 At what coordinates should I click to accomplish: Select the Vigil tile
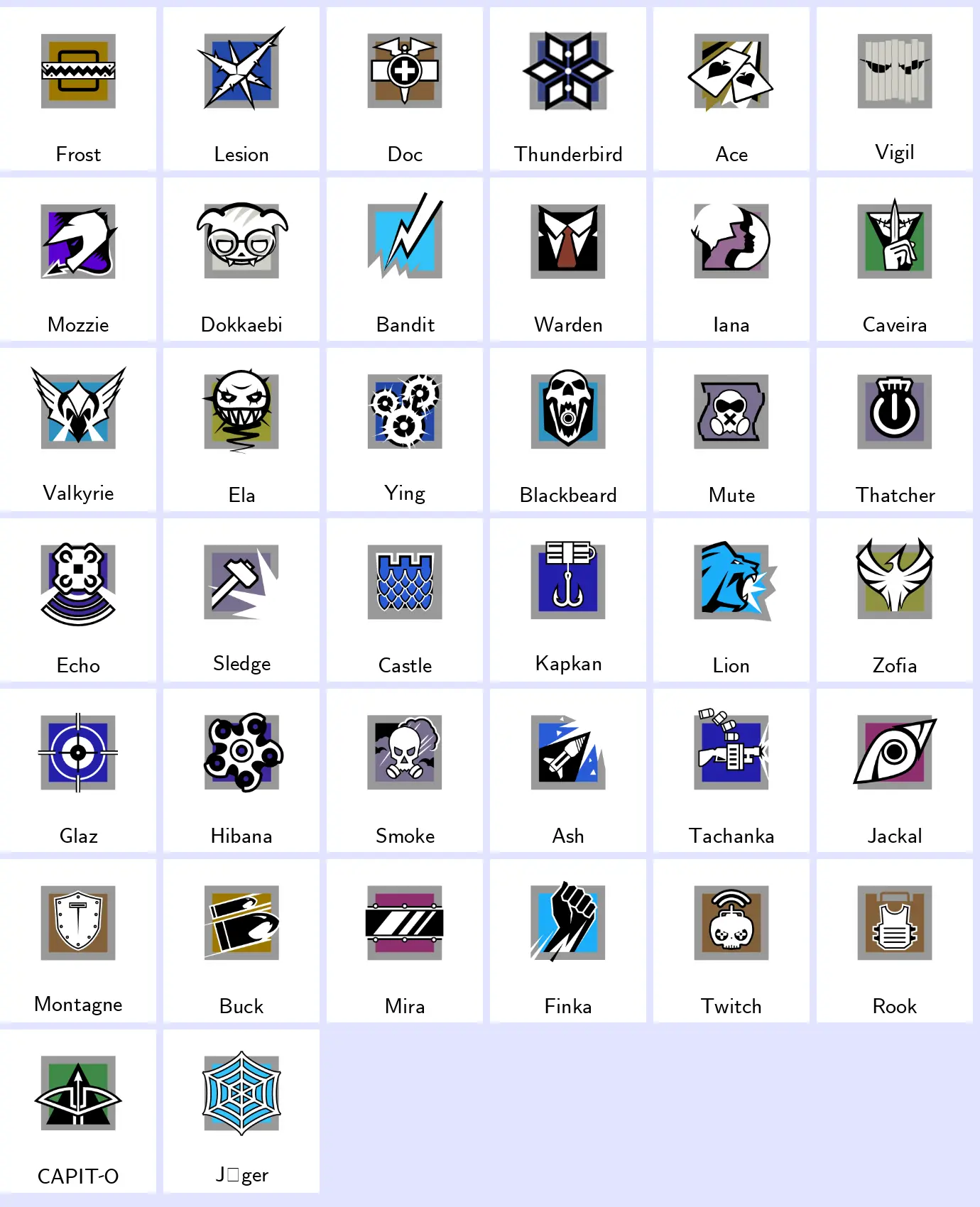coord(895,89)
